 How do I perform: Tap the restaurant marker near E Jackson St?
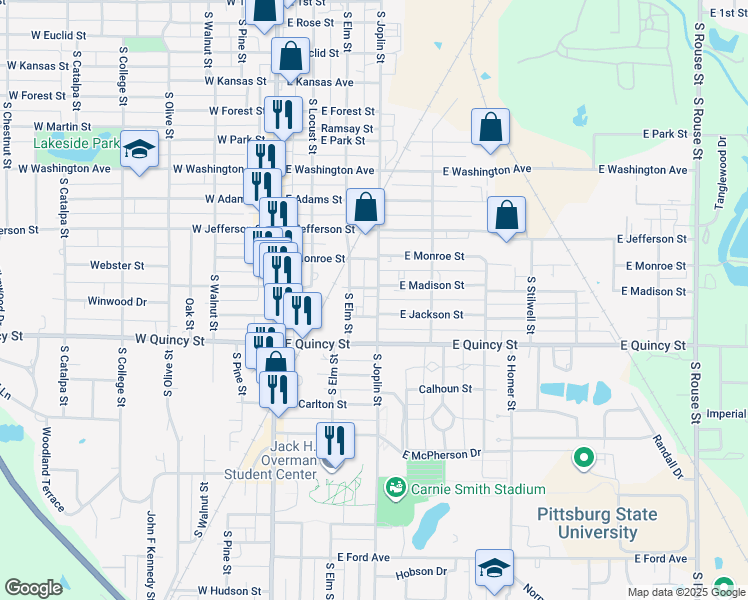(302, 313)
